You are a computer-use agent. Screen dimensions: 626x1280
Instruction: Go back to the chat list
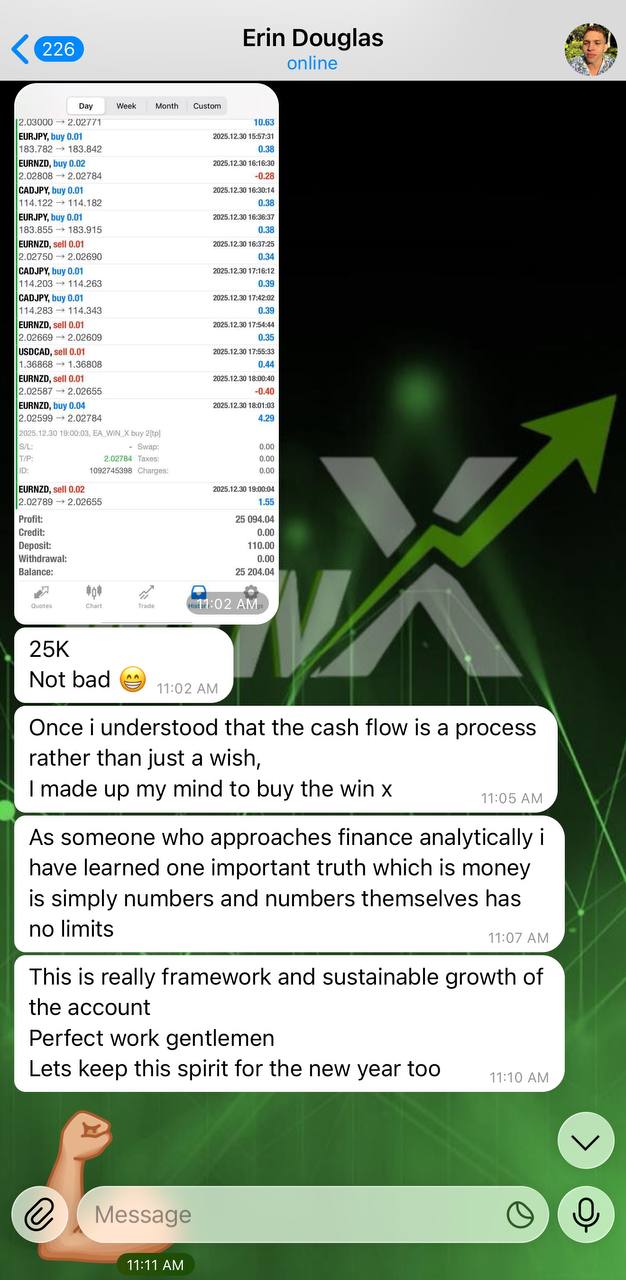pos(46,48)
